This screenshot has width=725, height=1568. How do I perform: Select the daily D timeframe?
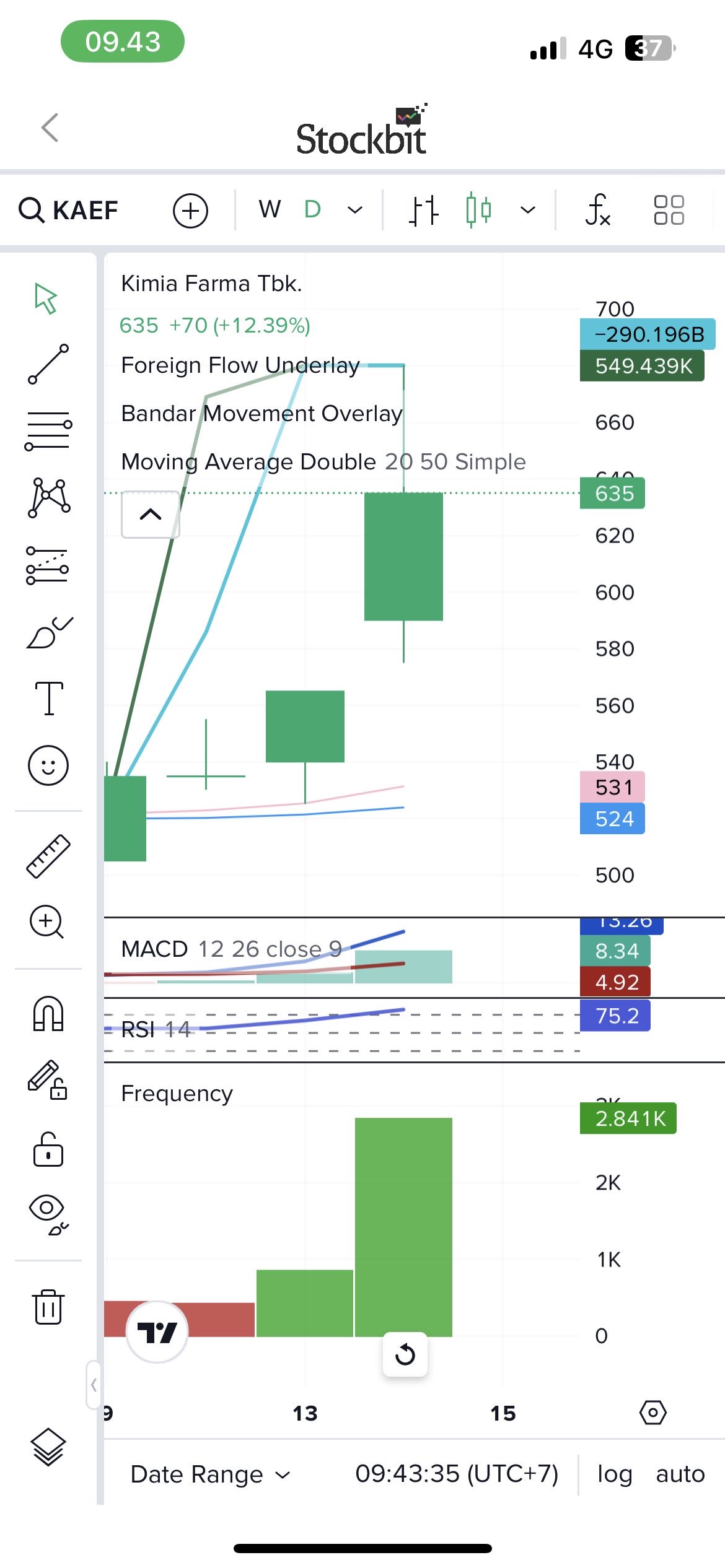312,209
